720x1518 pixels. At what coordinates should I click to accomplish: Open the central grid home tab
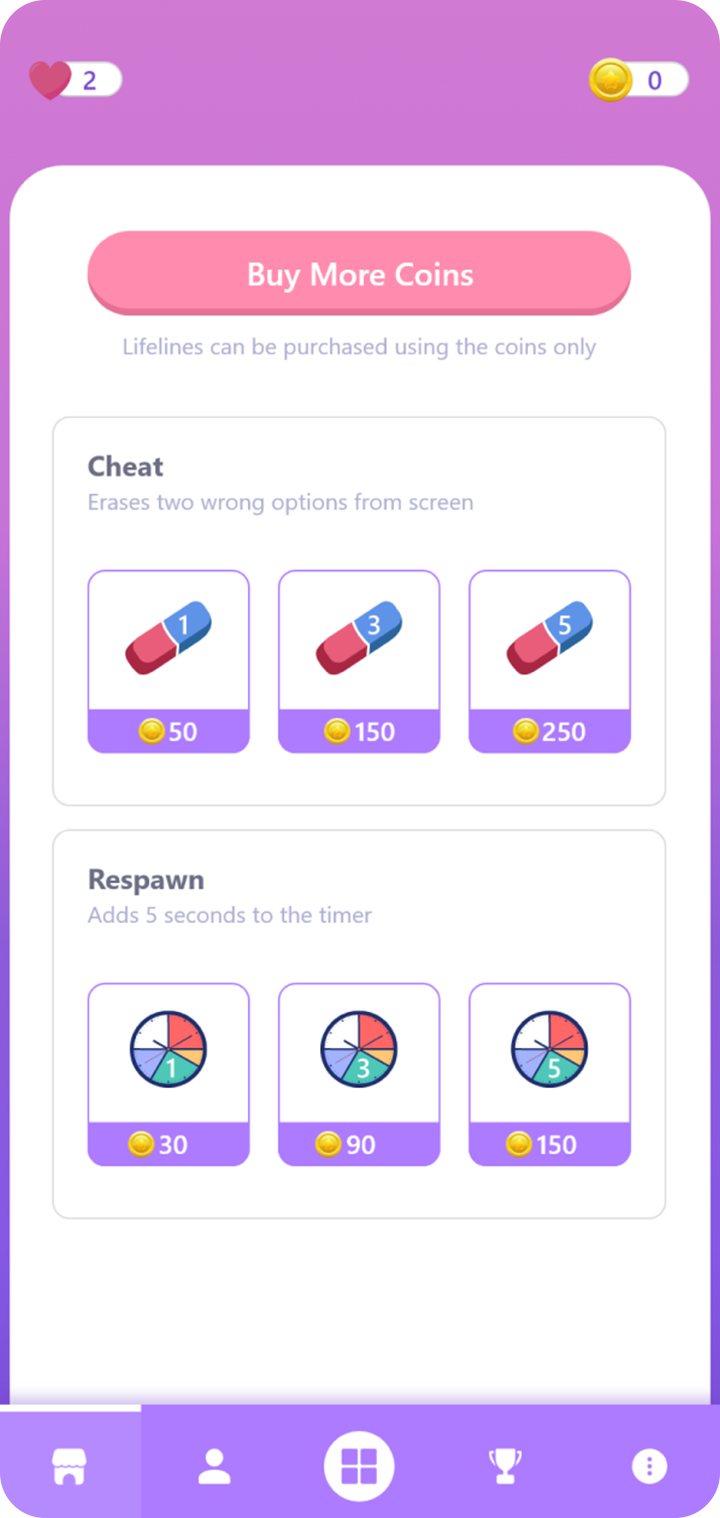pyautogui.click(x=359, y=1467)
